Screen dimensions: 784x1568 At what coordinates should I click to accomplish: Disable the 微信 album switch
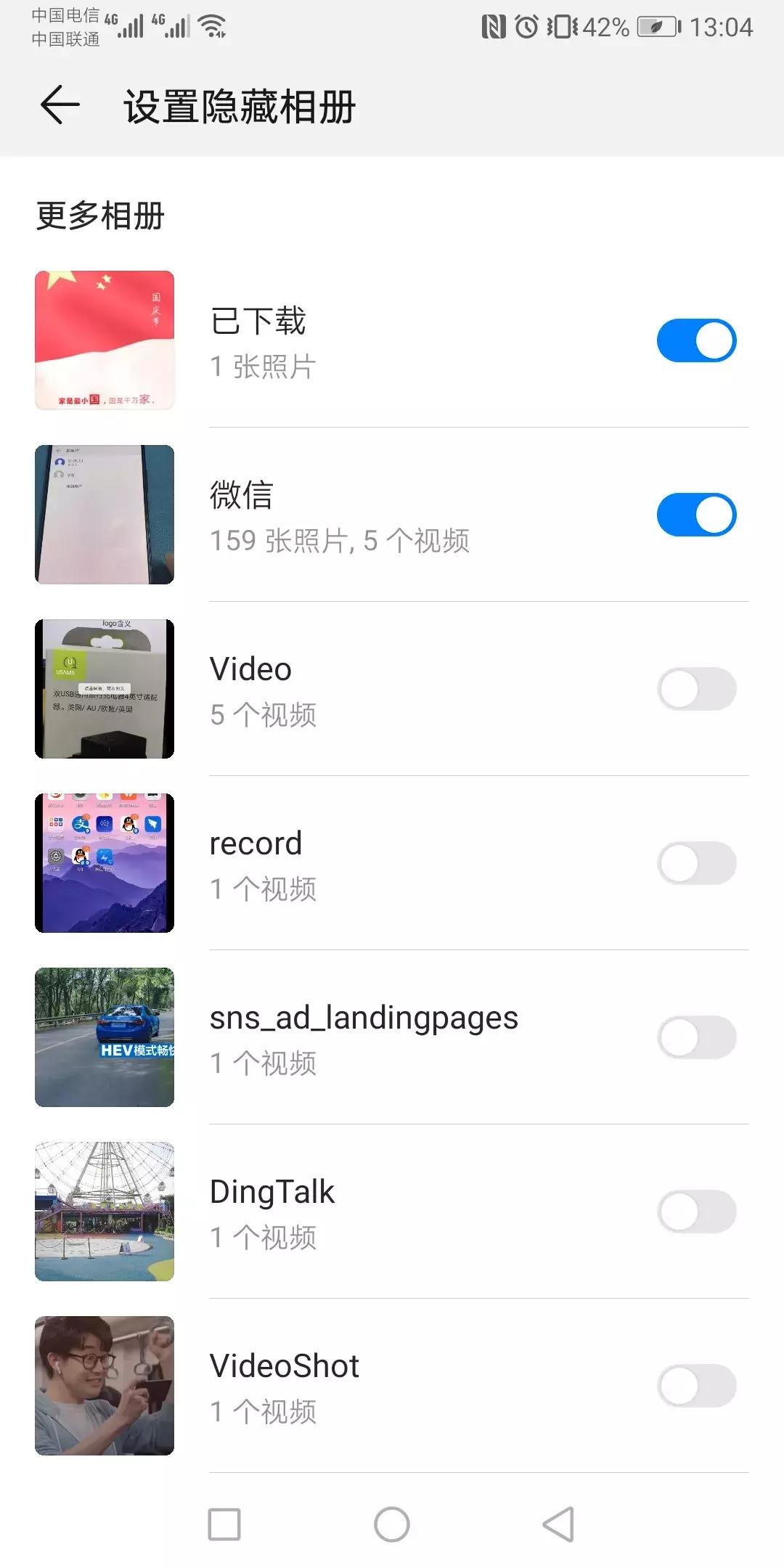(x=696, y=515)
